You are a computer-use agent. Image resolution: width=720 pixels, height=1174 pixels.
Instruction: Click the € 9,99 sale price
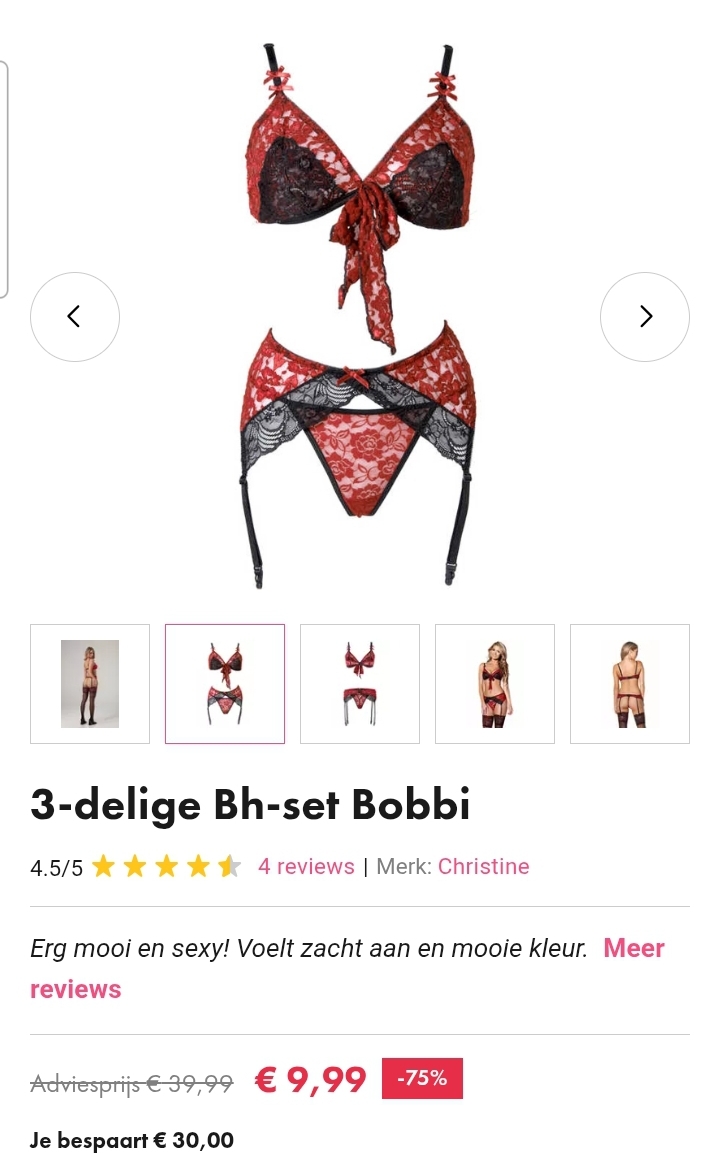(310, 1078)
